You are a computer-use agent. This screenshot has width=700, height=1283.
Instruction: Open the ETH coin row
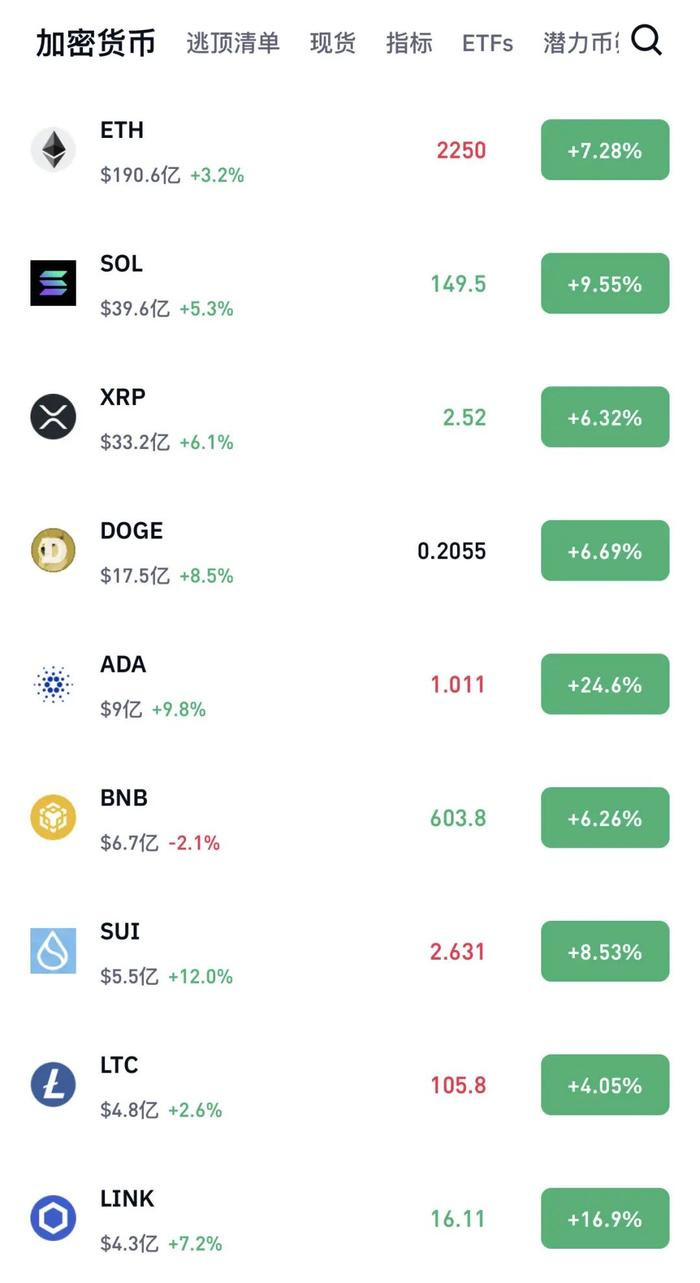click(350, 150)
